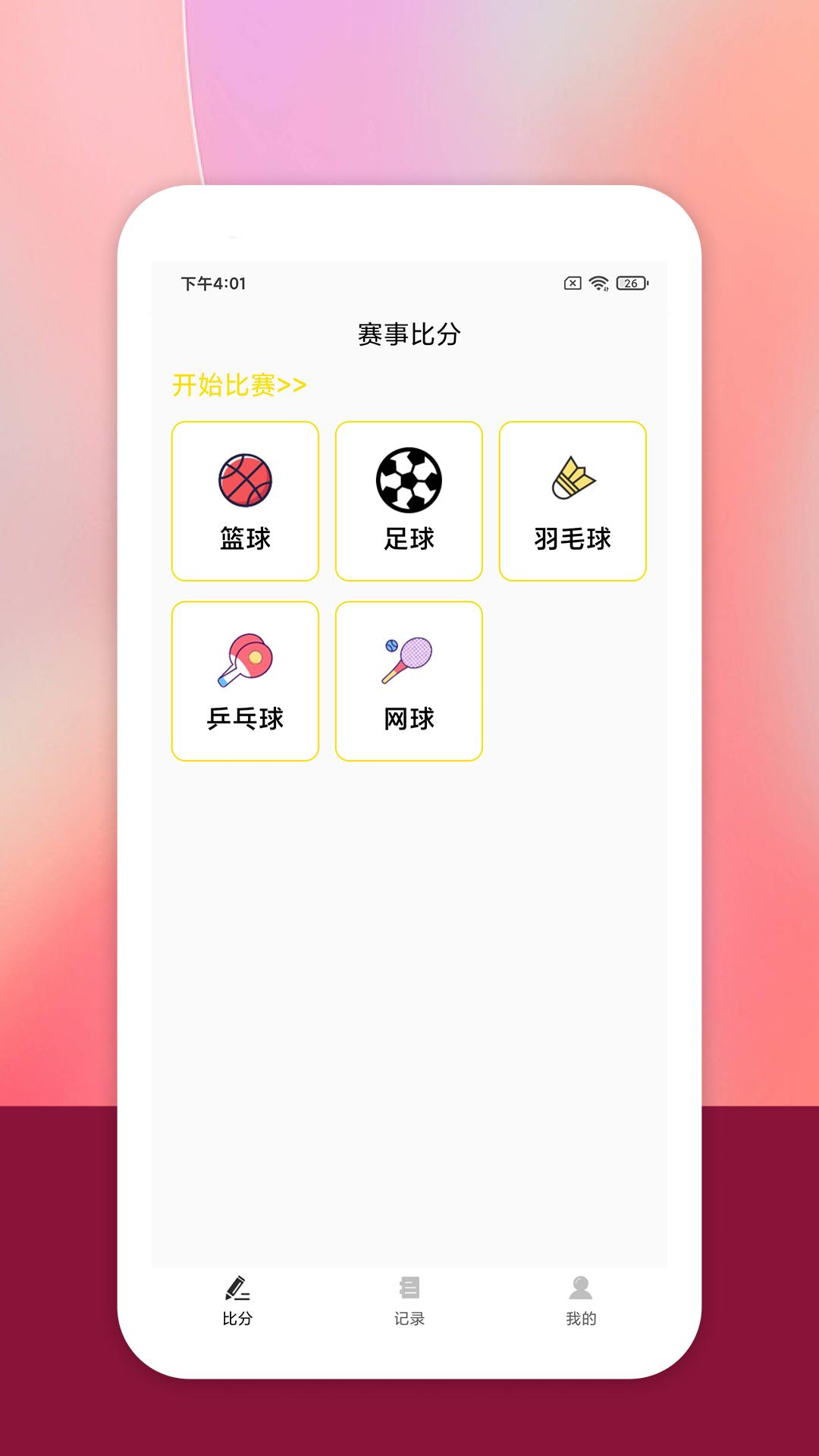The height and width of the screenshot is (1456, 819).
Task: Tap the Wi-Fi icon in the status bar
Action: [598, 281]
